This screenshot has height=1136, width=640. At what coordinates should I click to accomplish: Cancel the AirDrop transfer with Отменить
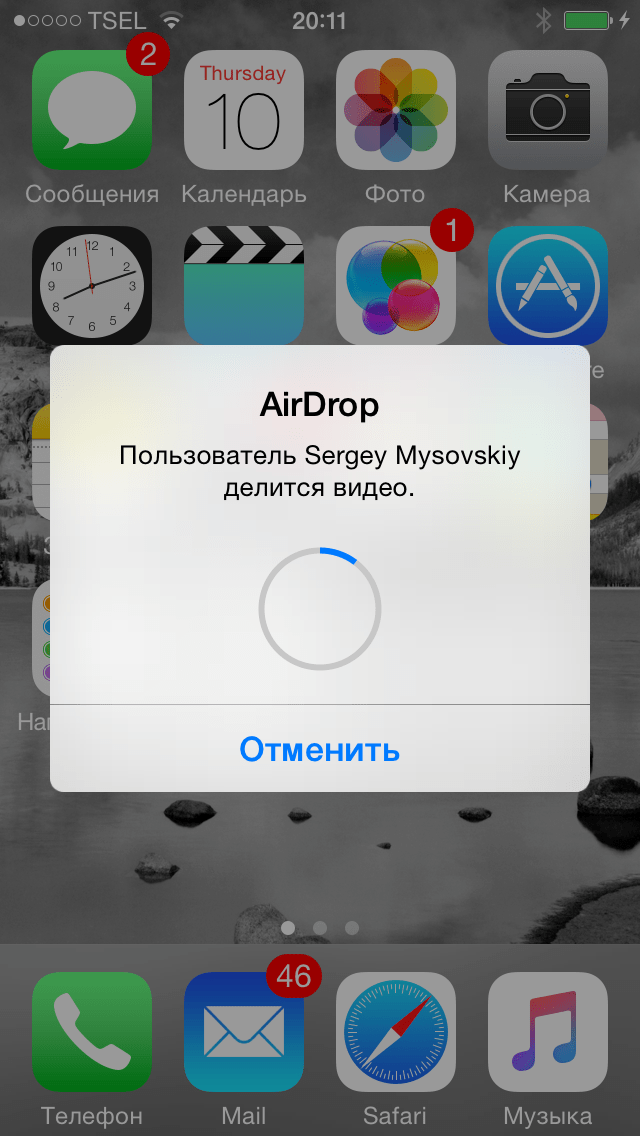[x=320, y=748]
